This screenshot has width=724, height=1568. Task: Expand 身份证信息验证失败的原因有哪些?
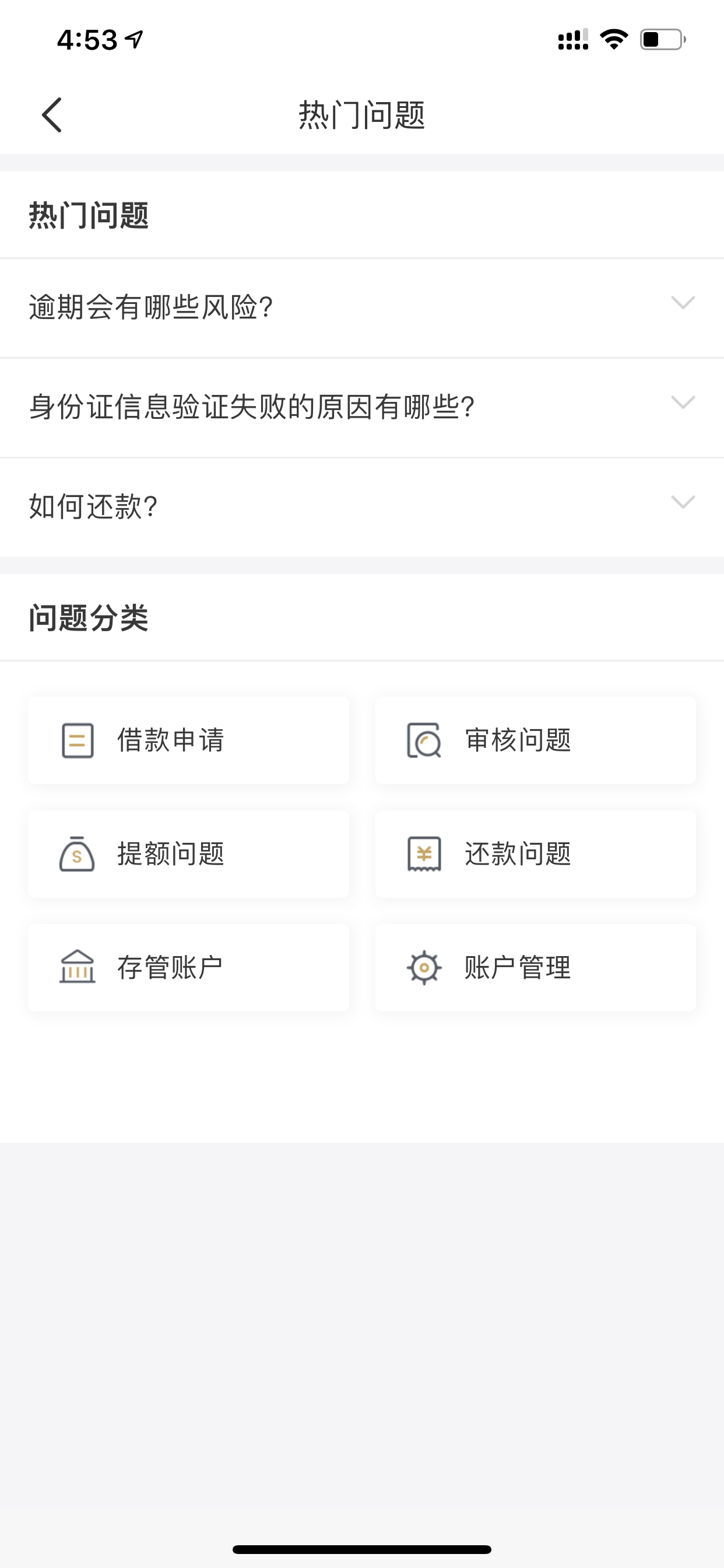click(362, 407)
